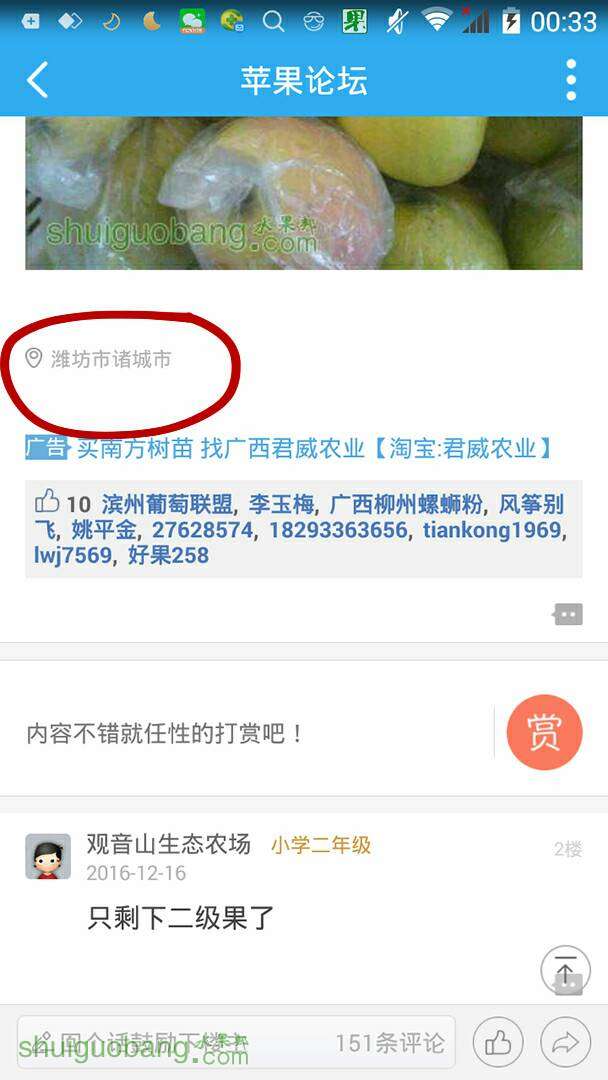Like the thread with bottom thumbs-up
This screenshot has height=1080, width=608.
click(x=498, y=1043)
